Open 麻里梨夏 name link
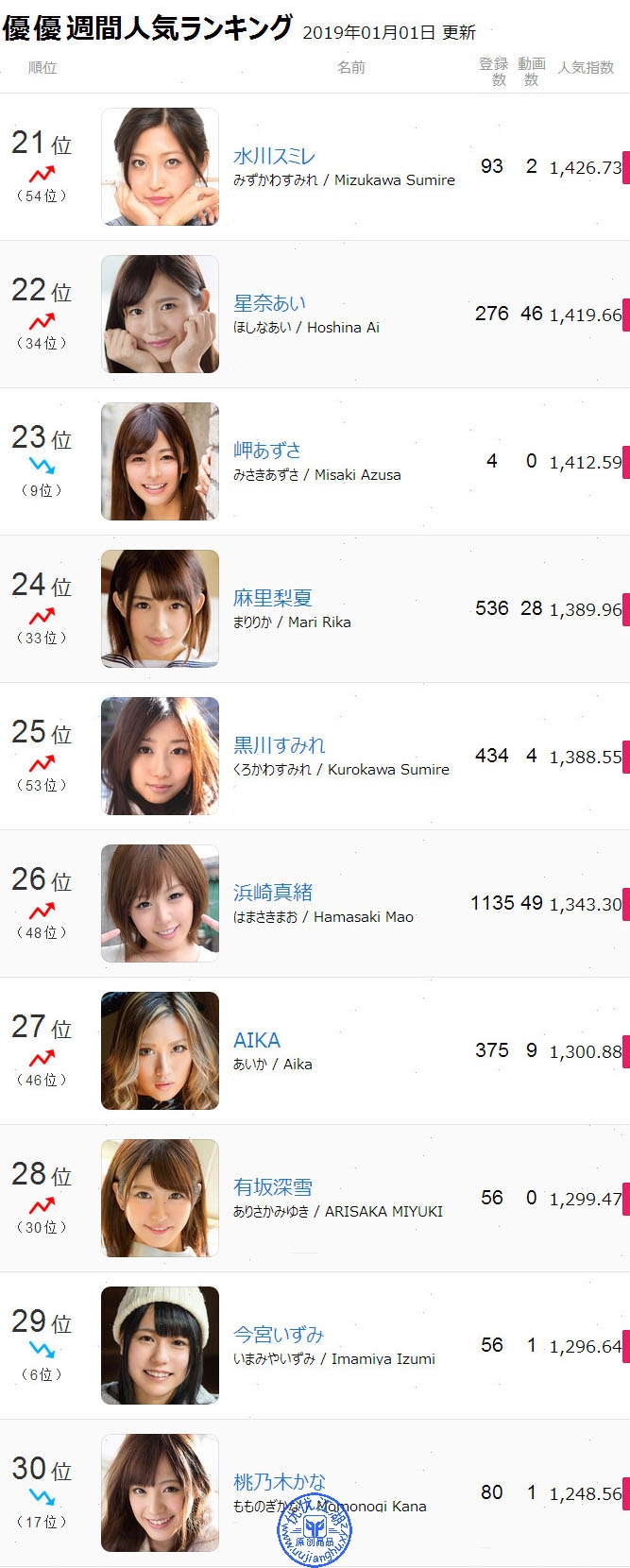630x1568 pixels. pyautogui.click(x=272, y=598)
